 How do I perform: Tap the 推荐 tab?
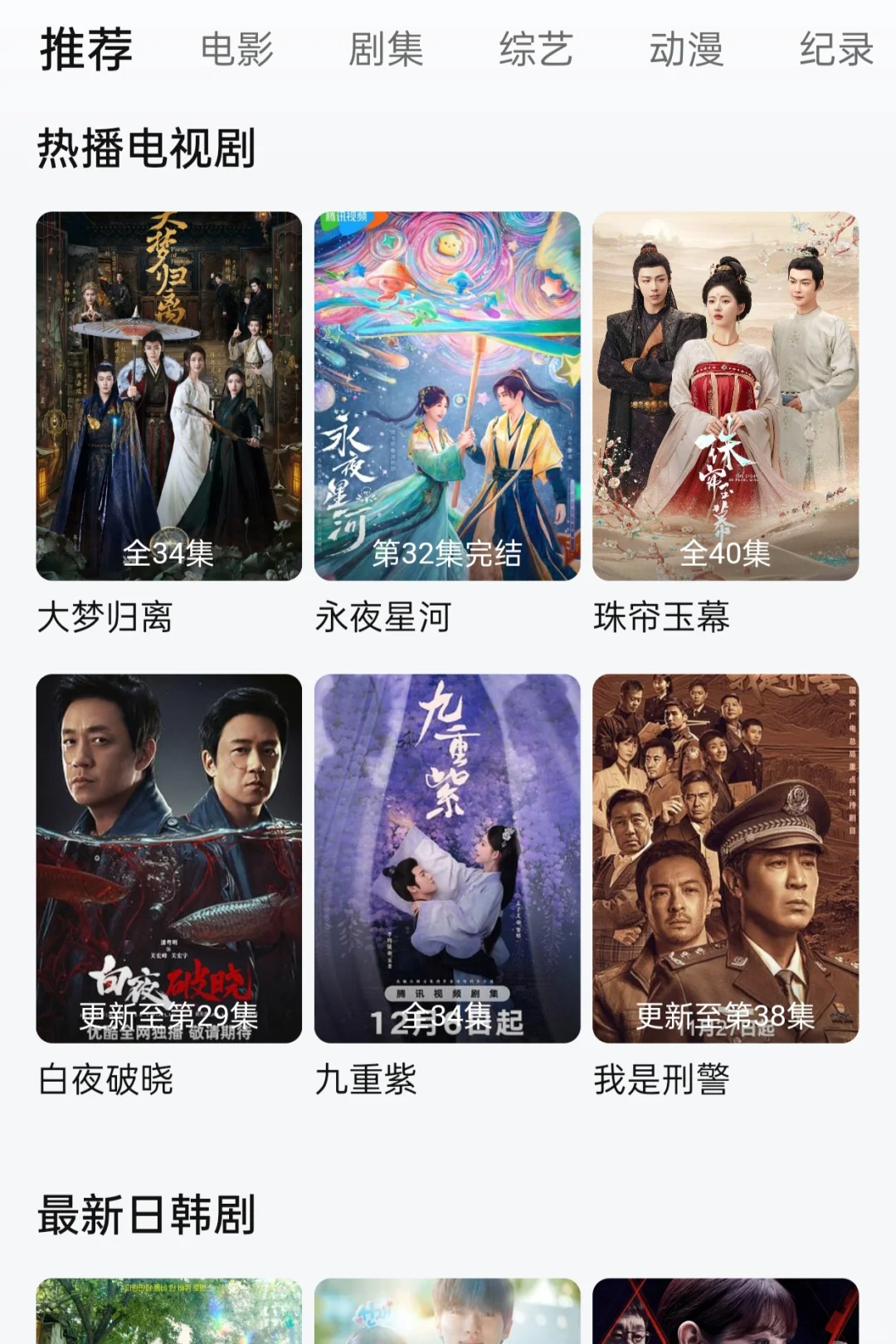pos(86,50)
